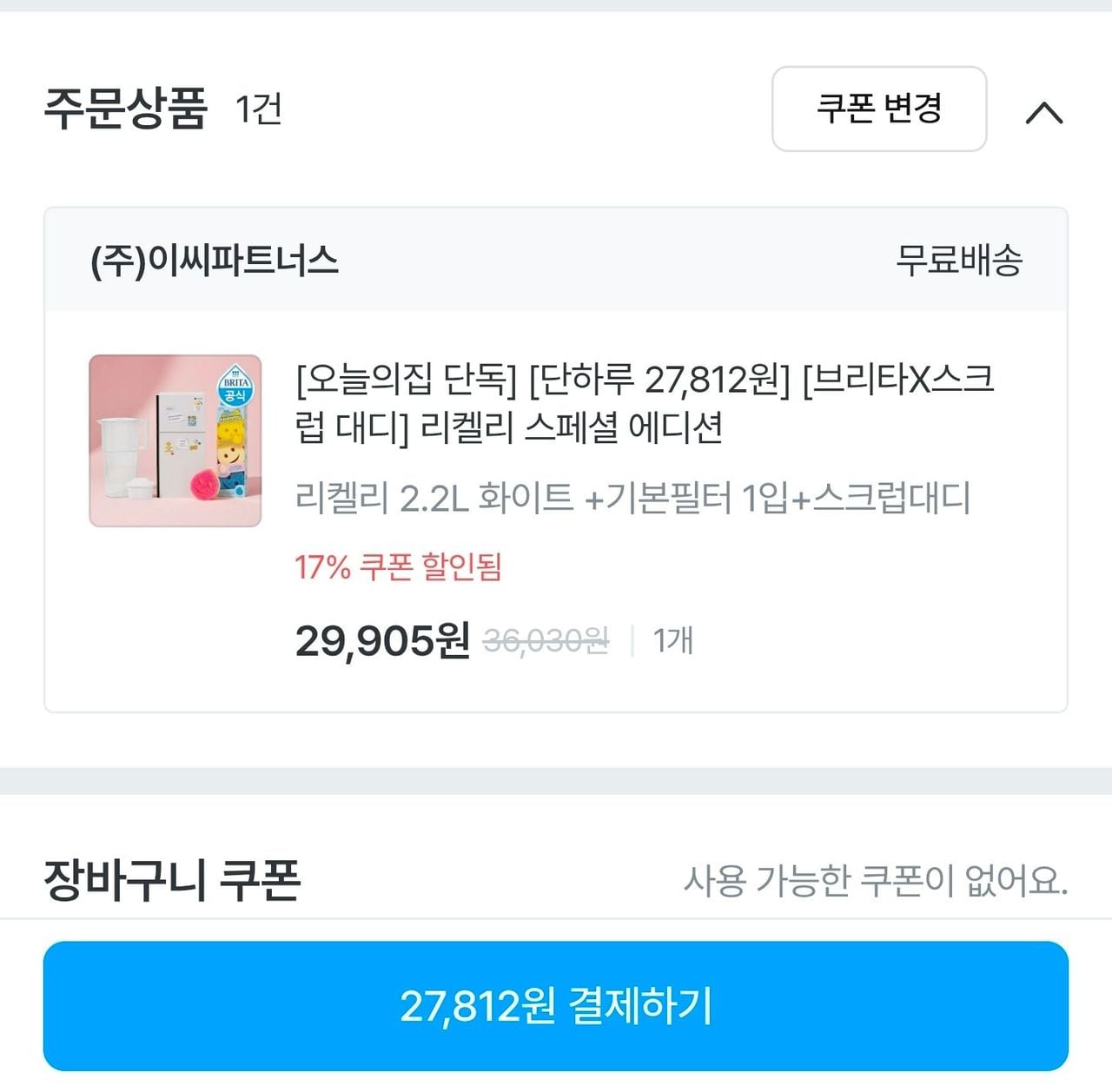Tap 27,812원 결제하기 to pay
The image size is (1112, 1092).
[556, 1006]
